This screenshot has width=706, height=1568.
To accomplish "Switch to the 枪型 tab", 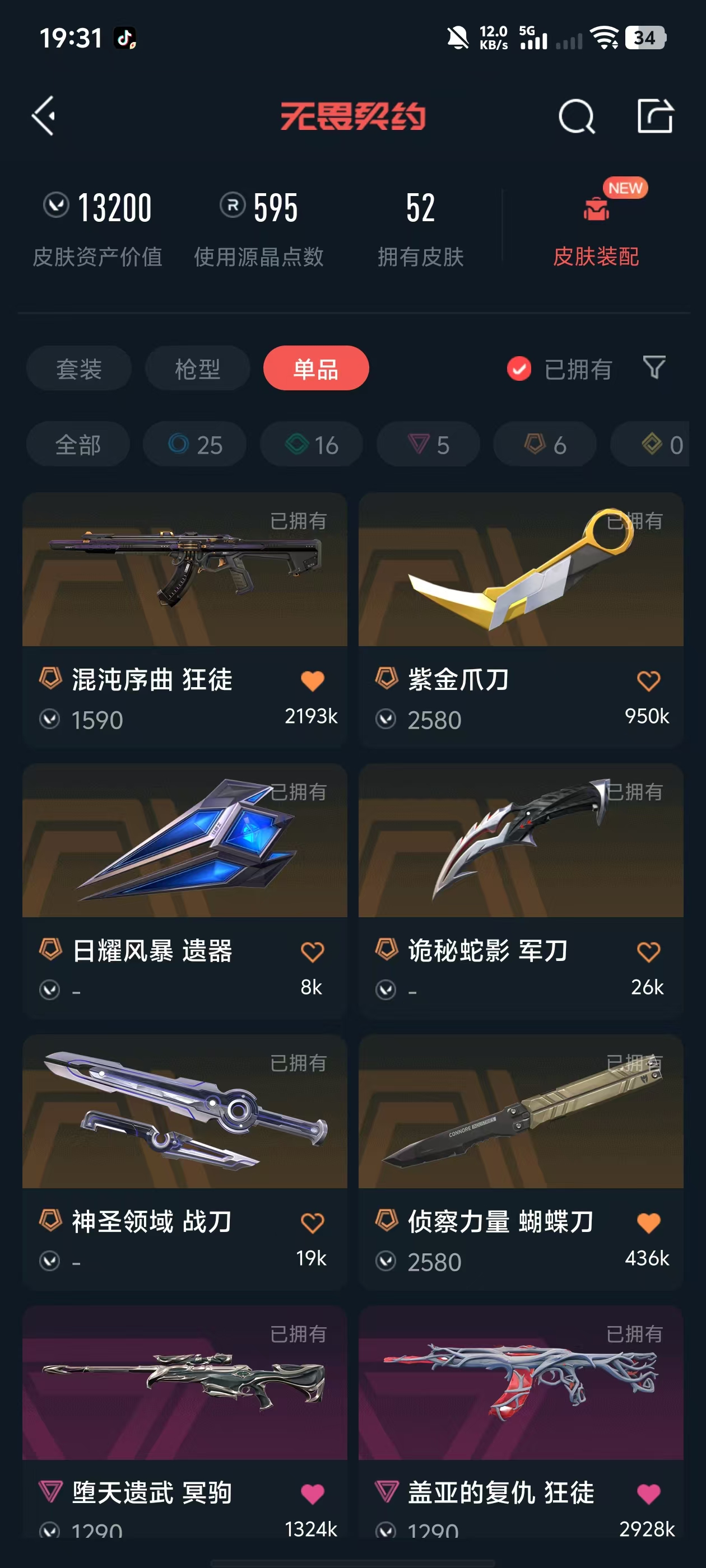I will (x=197, y=369).
